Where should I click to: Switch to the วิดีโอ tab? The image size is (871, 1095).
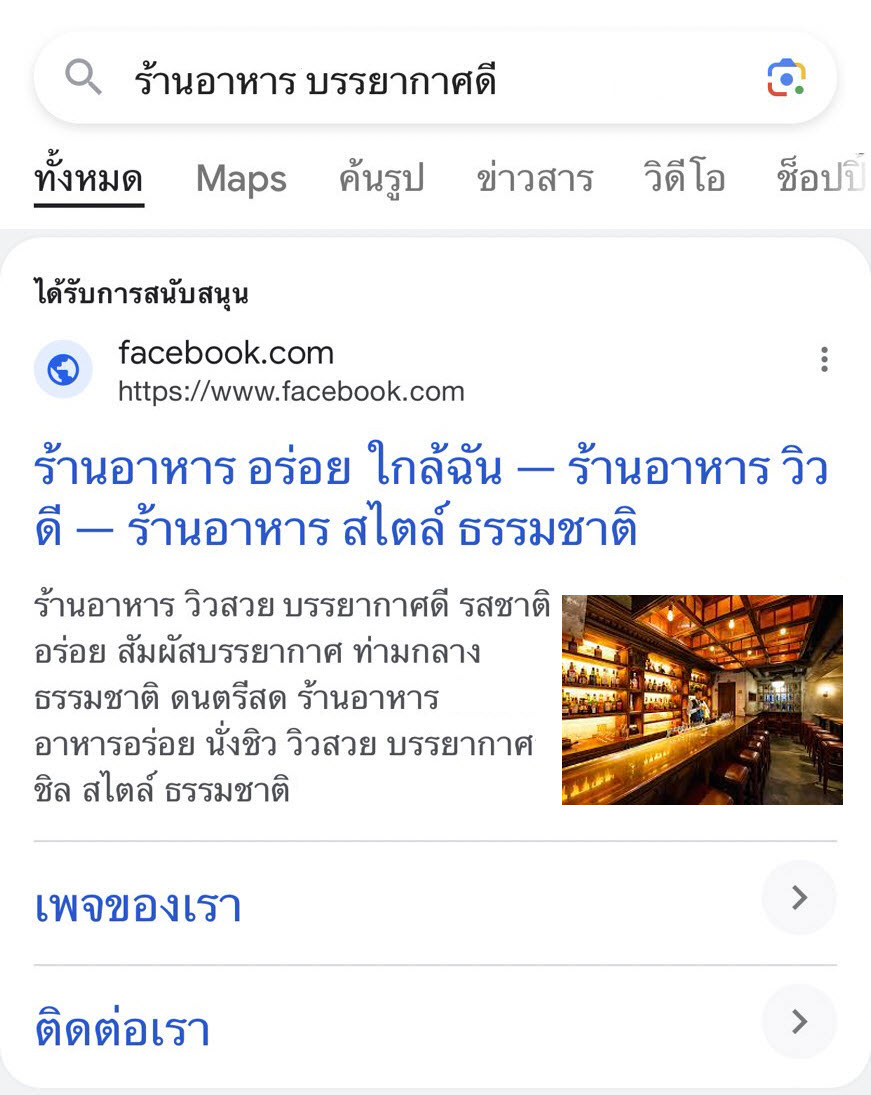(684, 180)
